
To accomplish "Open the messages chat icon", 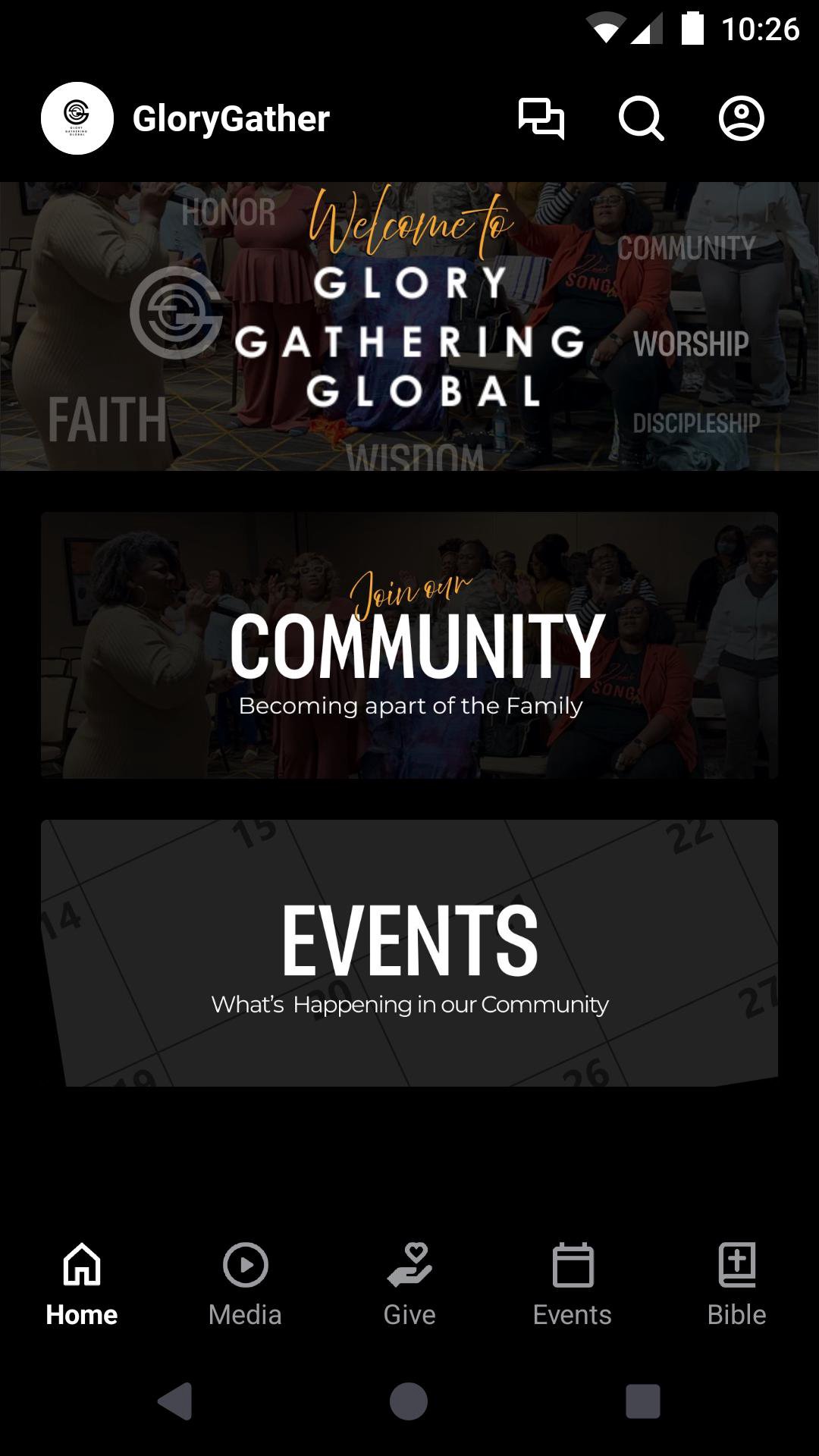I will tap(541, 118).
